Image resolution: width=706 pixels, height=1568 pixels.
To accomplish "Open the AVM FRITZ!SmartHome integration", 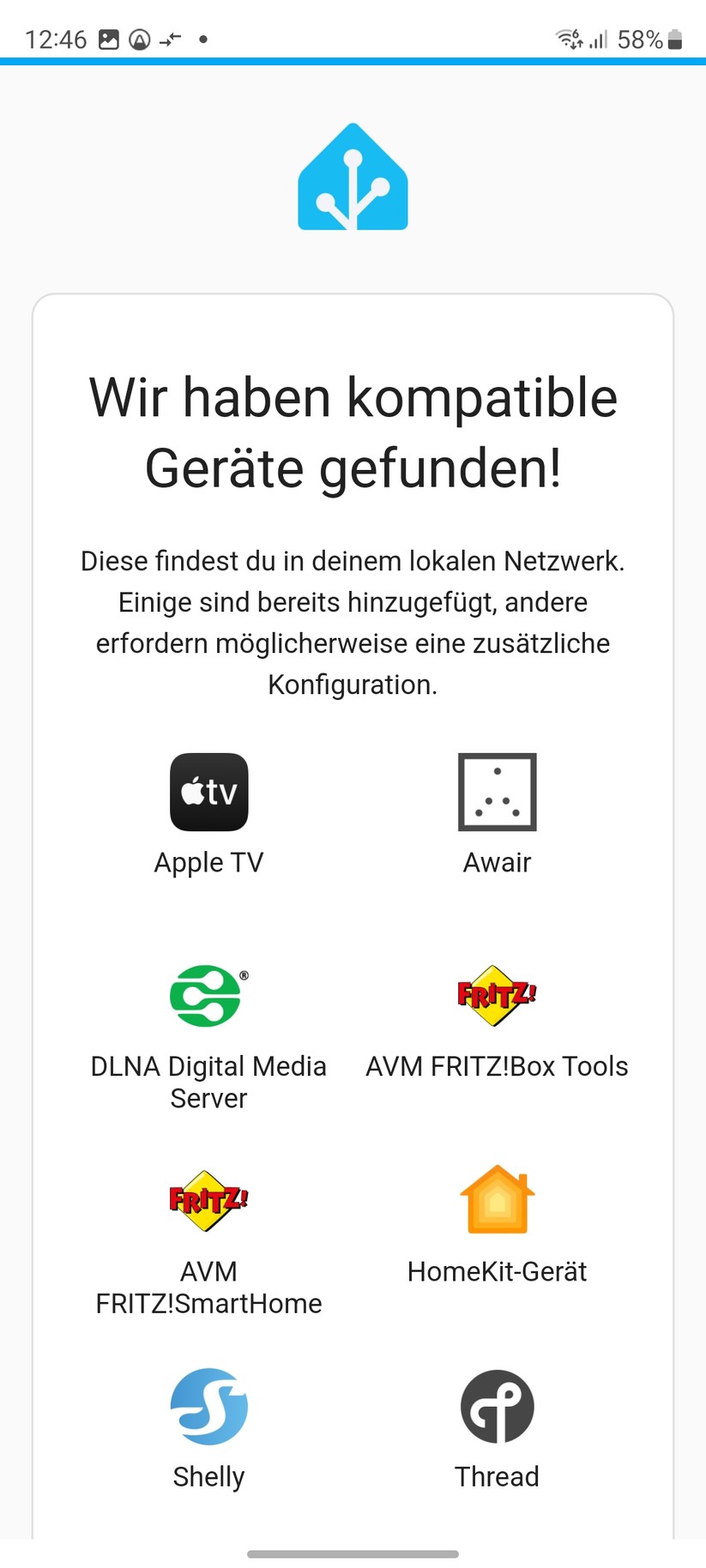I will click(208, 1200).
